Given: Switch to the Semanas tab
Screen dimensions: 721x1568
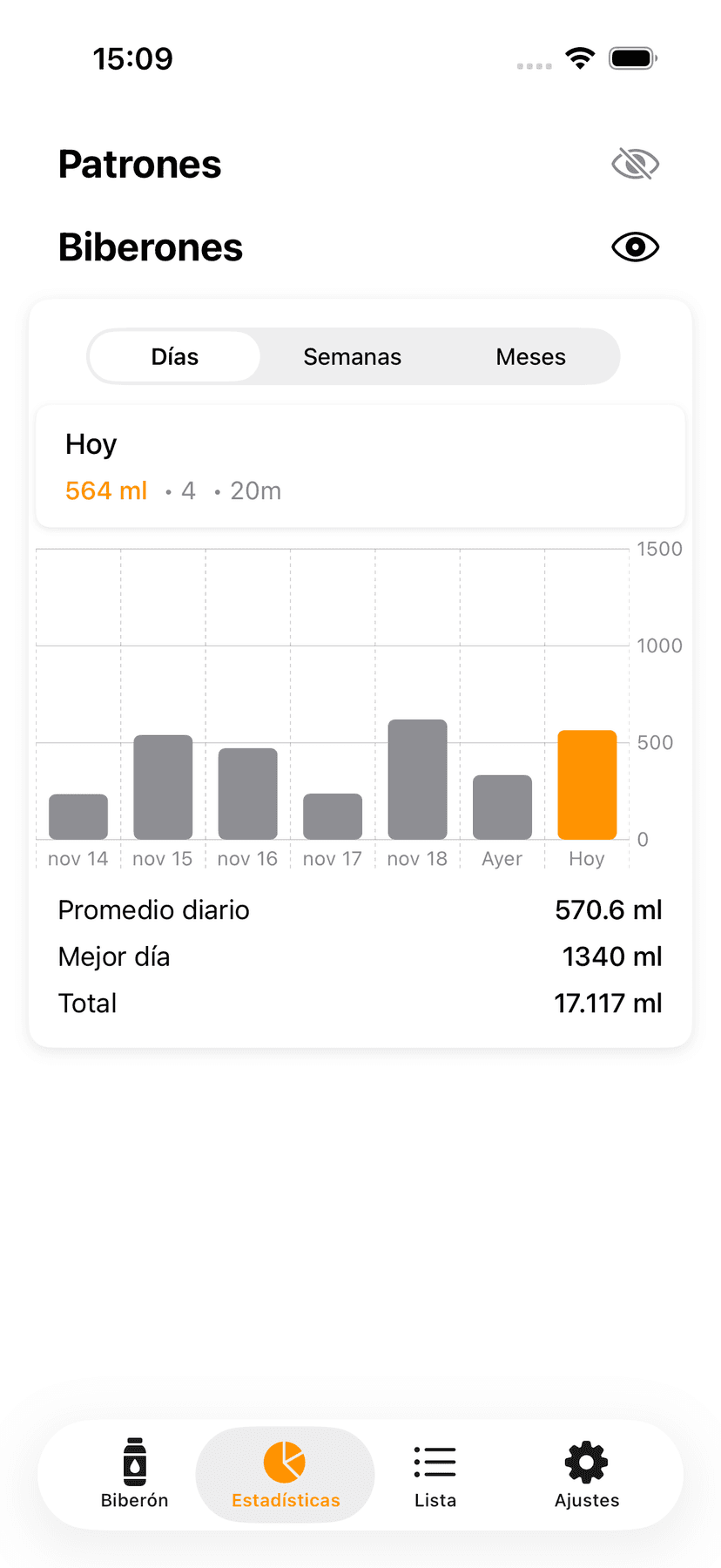Looking at the screenshot, I should pos(352,356).
